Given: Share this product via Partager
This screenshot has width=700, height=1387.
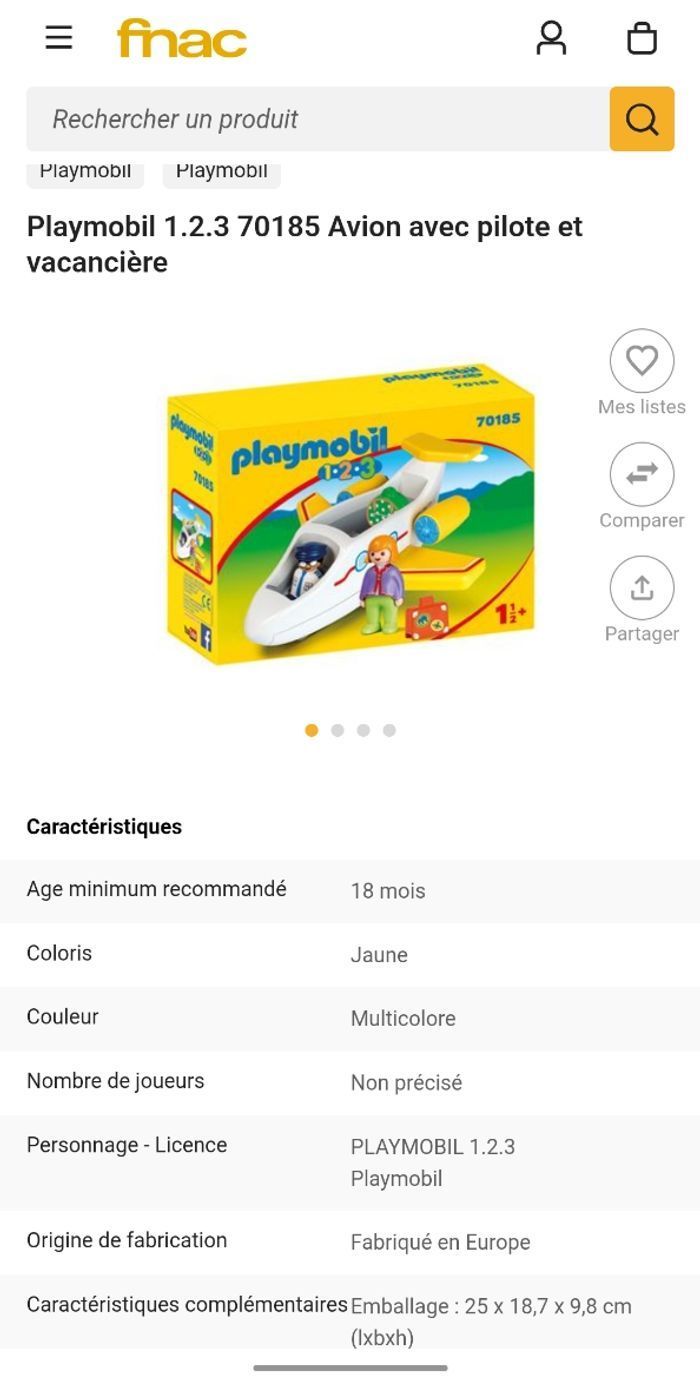Looking at the screenshot, I should pyautogui.click(x=642, y=588).
